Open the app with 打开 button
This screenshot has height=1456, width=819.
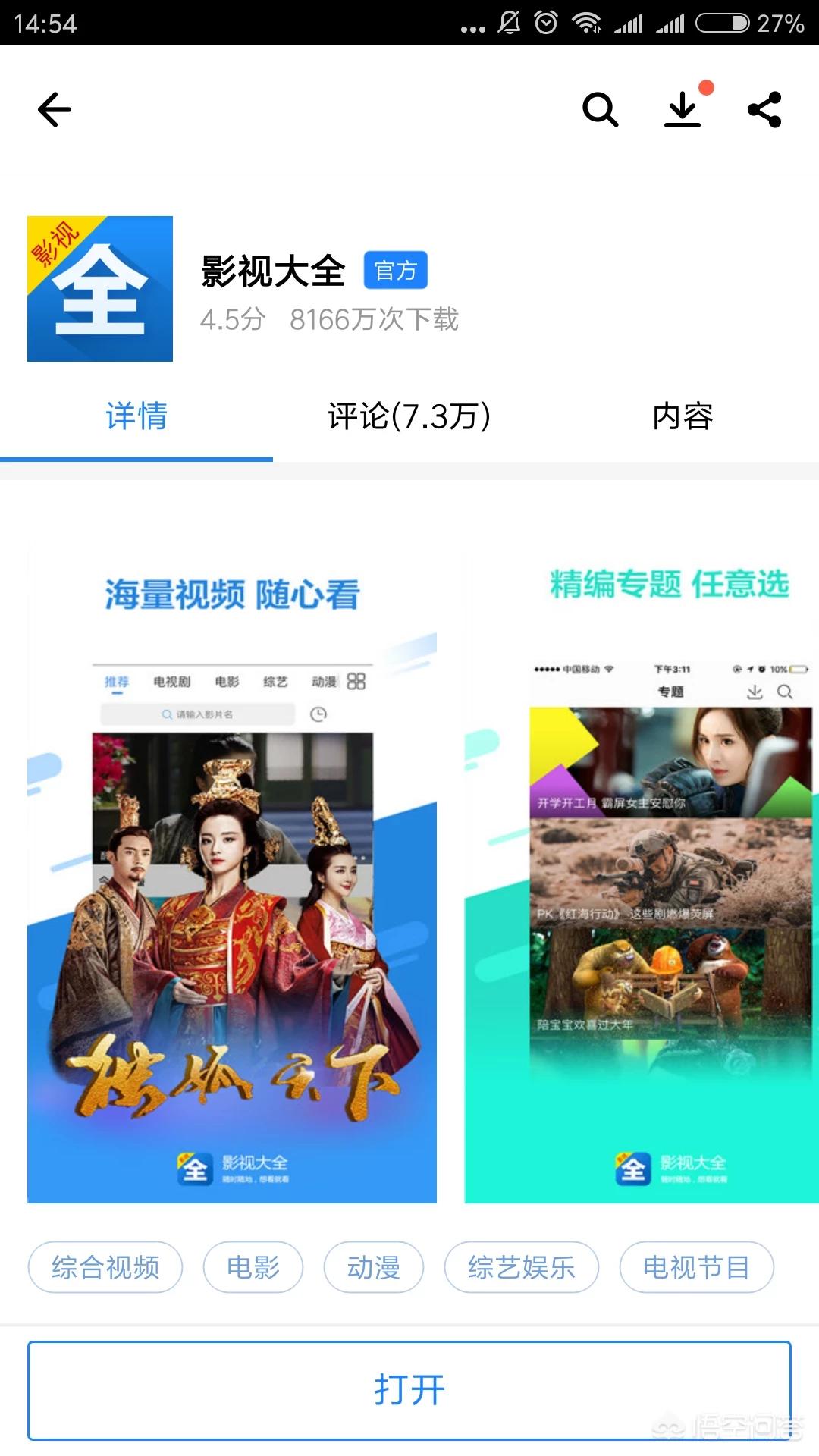pyautogui.click(x=409, y=1390)
